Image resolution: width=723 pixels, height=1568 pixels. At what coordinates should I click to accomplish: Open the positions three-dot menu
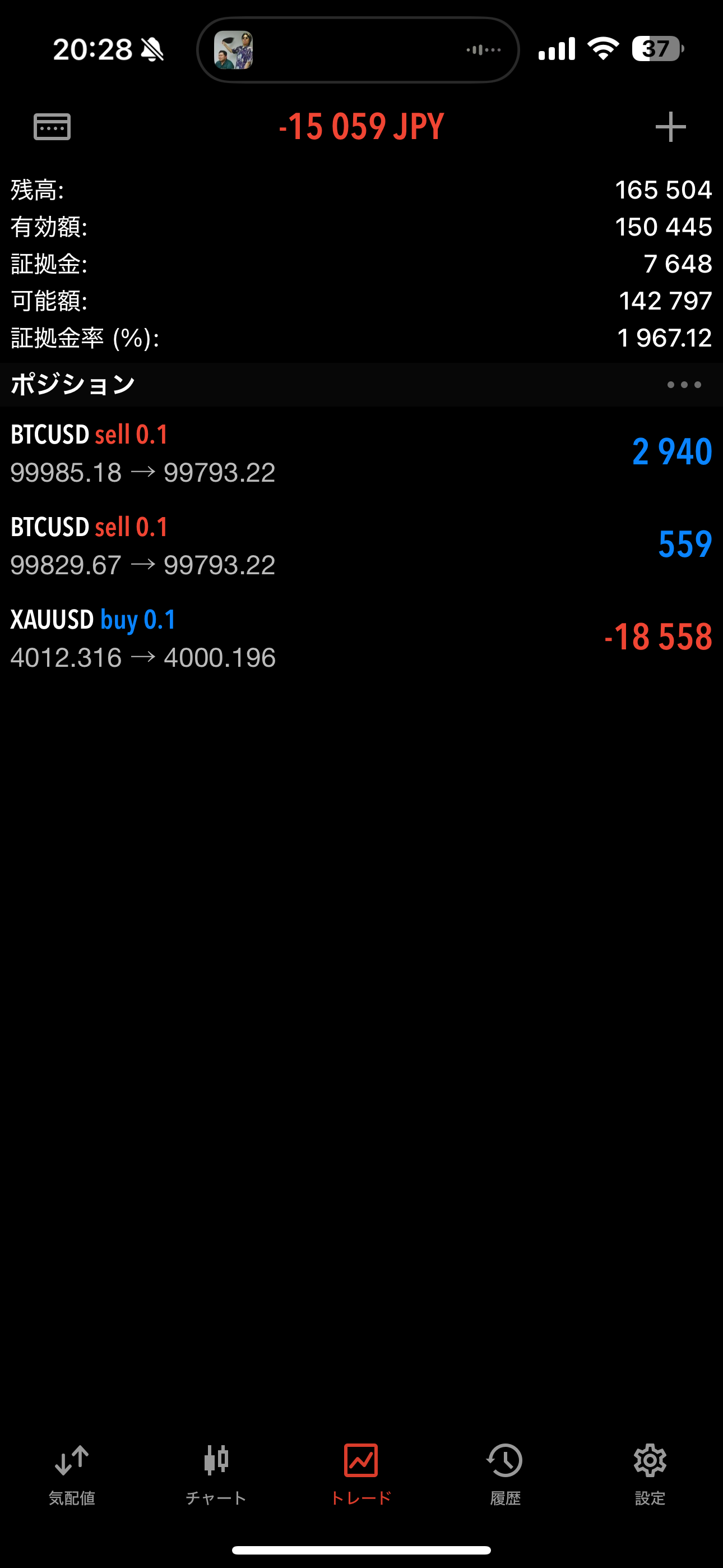point(683,385)
